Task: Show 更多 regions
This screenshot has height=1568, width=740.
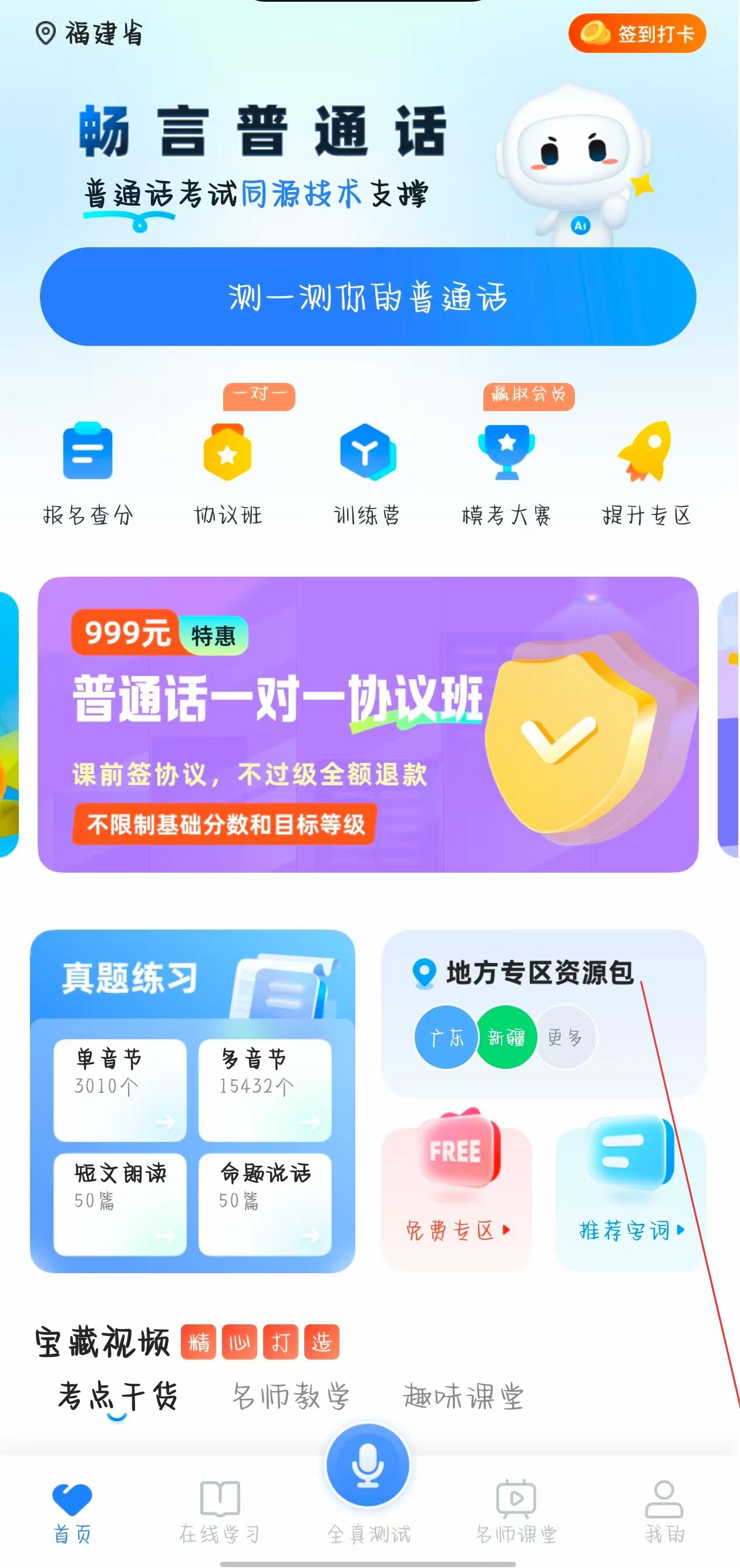Action: (566, 1037)
